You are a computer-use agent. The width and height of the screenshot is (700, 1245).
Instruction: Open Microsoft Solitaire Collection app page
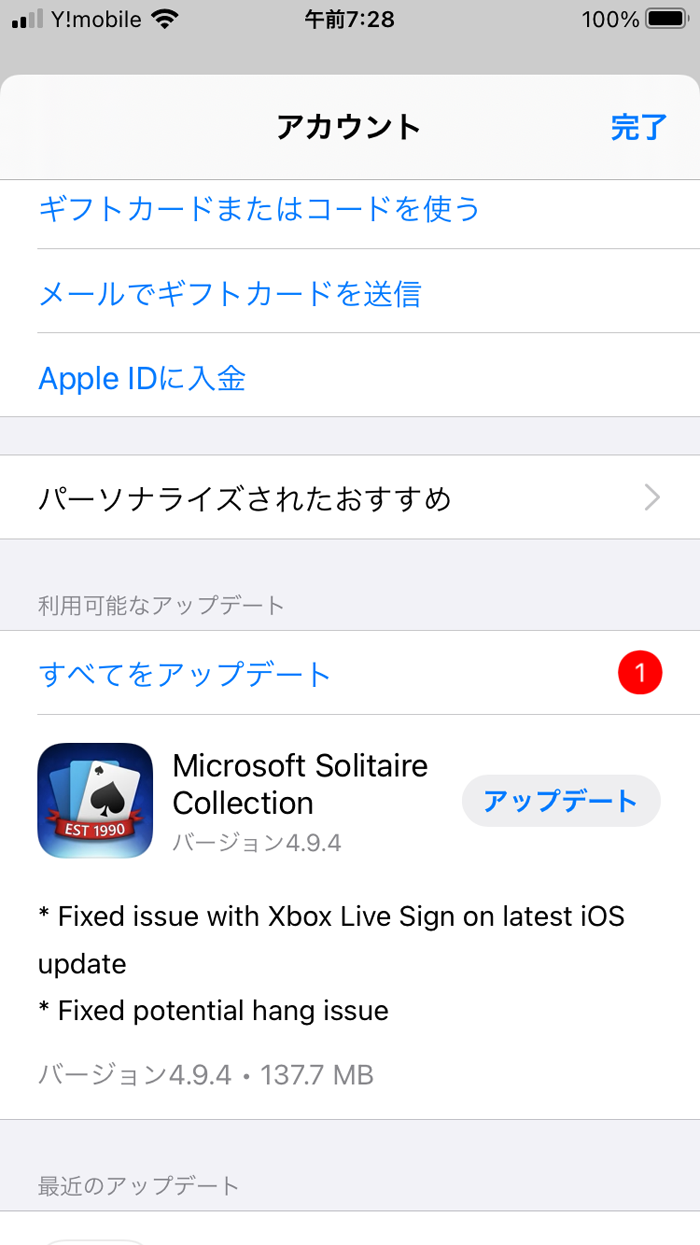pos(95,800)
